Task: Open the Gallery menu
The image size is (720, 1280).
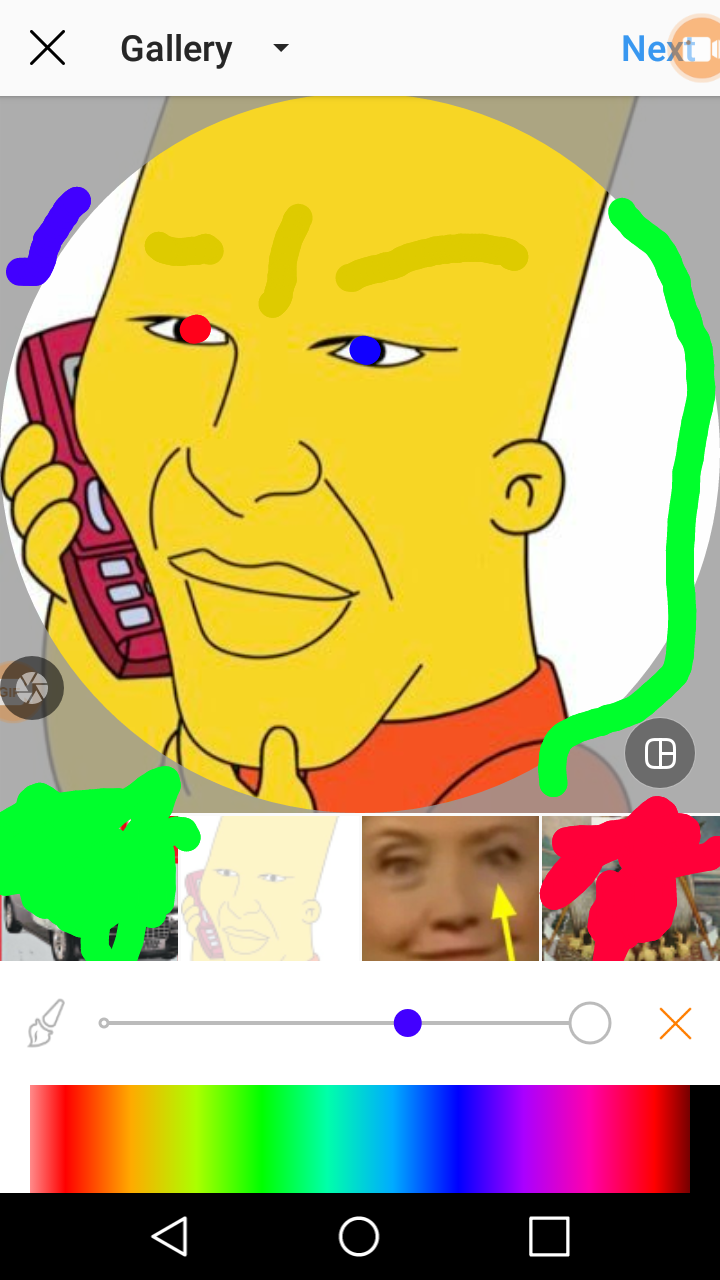Action: point(176,47)
